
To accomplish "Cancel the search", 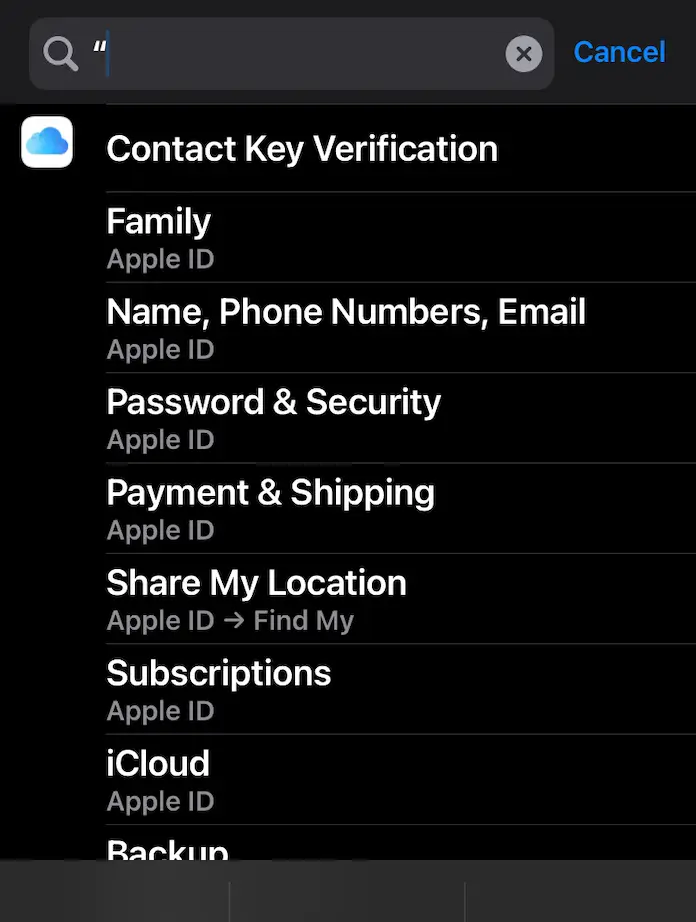I will click(x=619, y=52).
